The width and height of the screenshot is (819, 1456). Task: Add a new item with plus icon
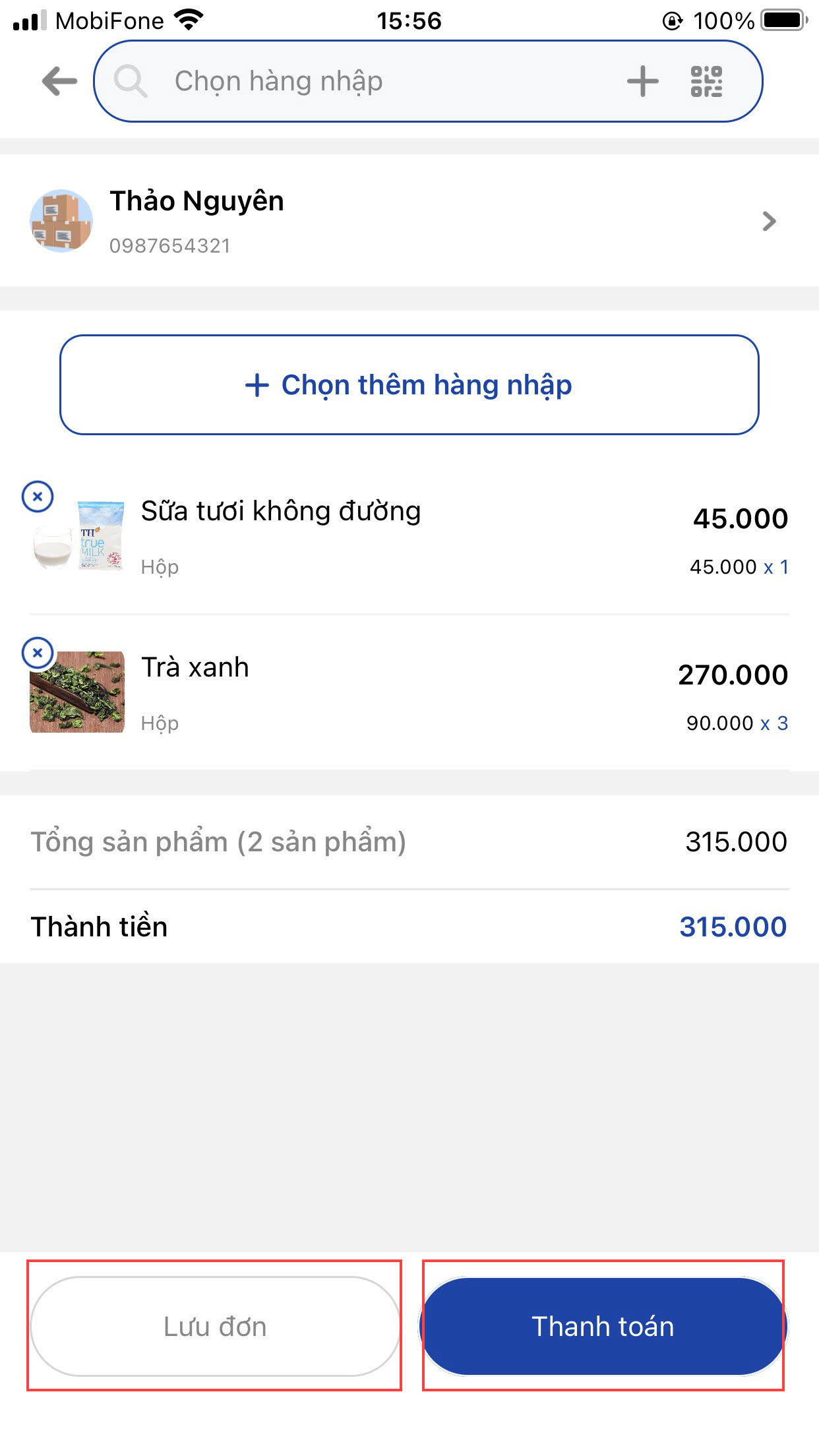[x=642, y=82]
